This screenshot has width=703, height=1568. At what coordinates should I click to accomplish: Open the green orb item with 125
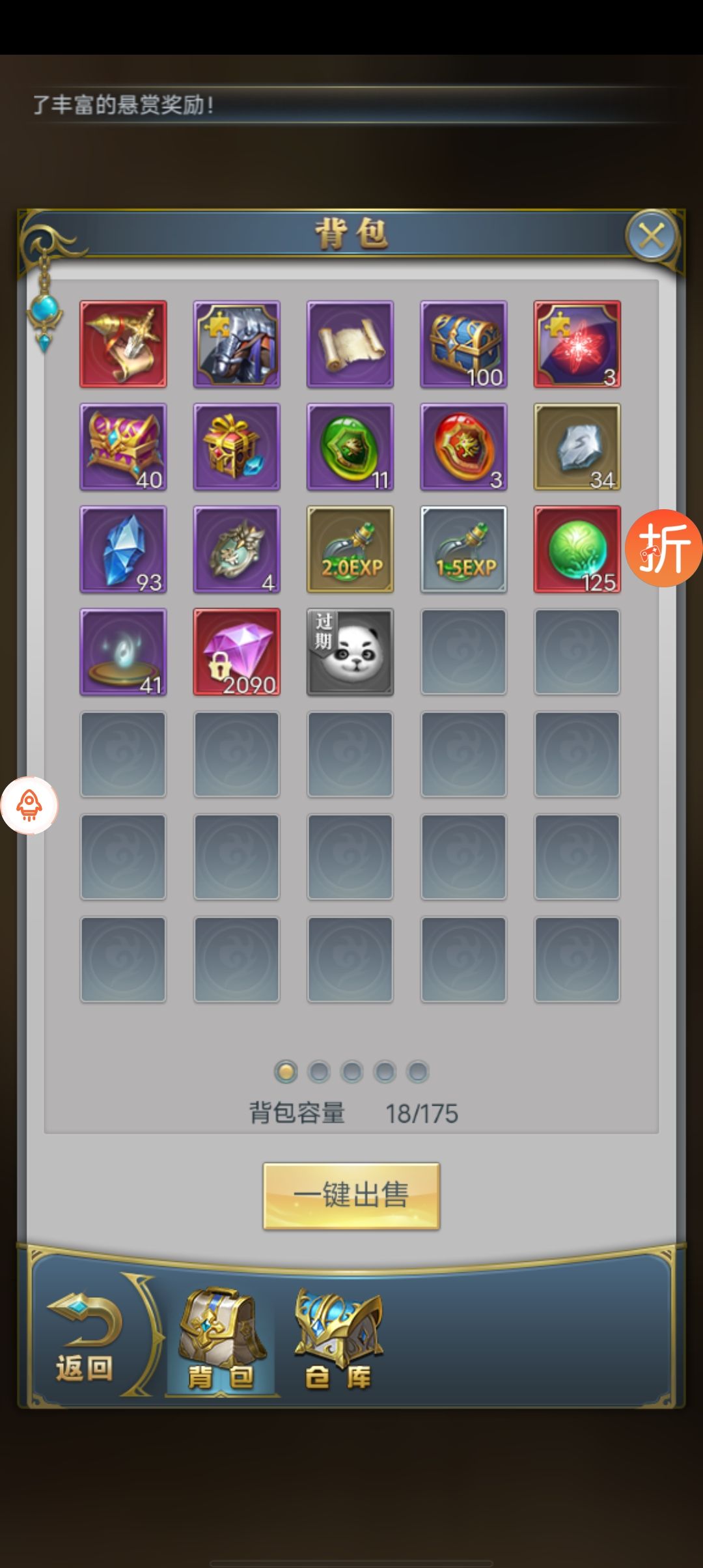577,550
